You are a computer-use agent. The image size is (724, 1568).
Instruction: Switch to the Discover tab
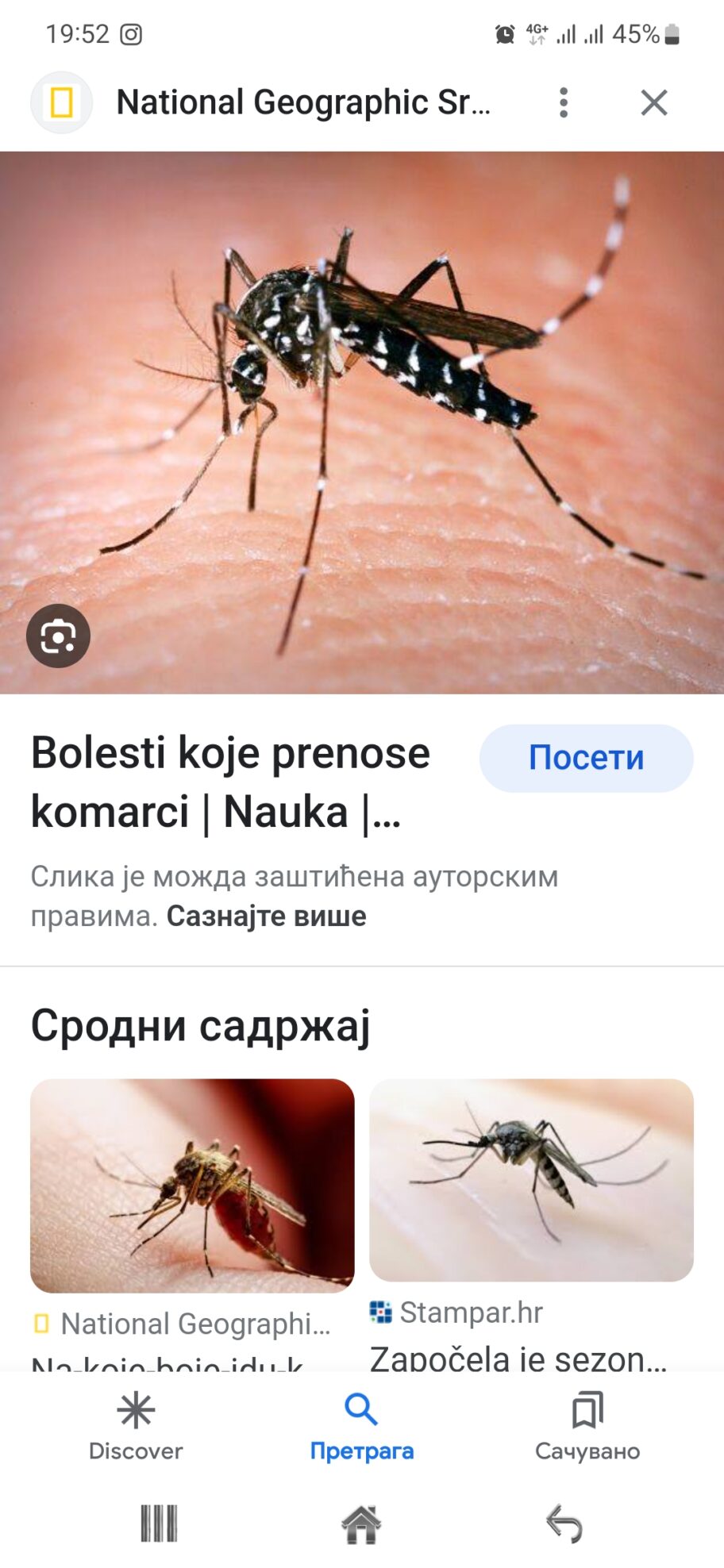(136, 1426)
